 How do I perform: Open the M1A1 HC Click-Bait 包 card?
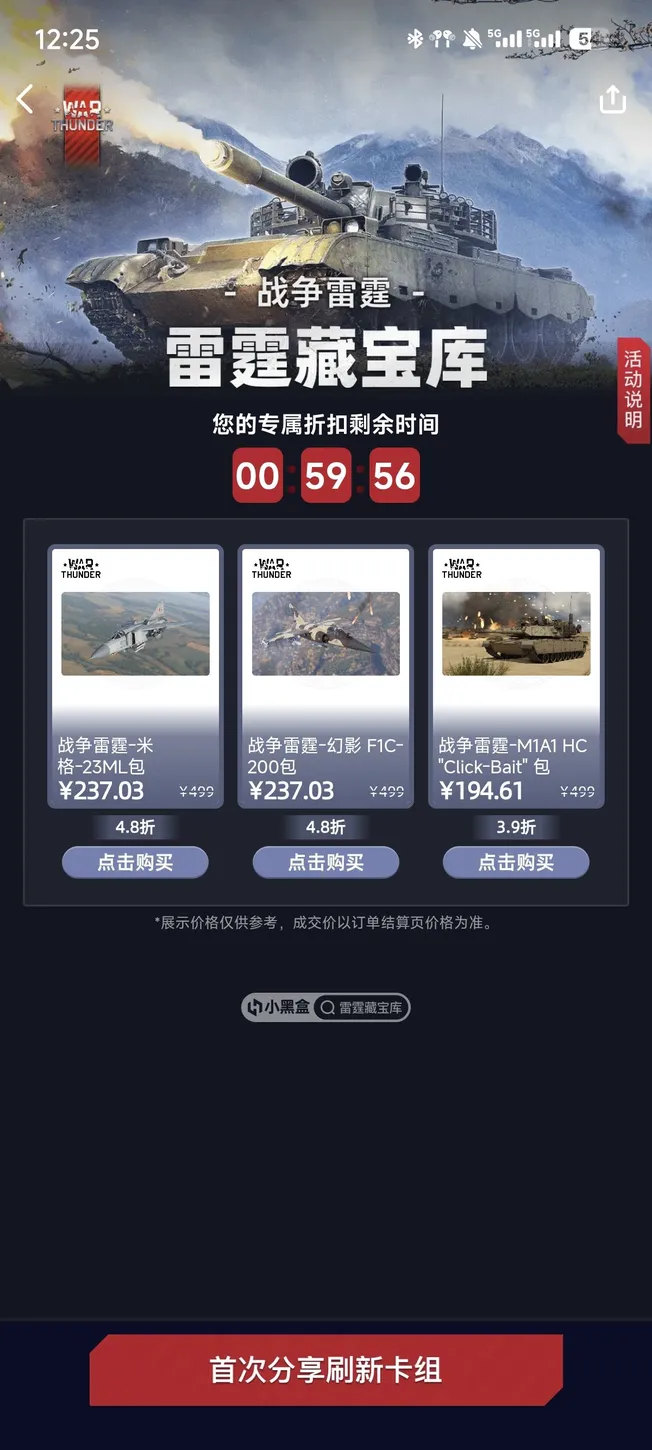tap(516, 676)
